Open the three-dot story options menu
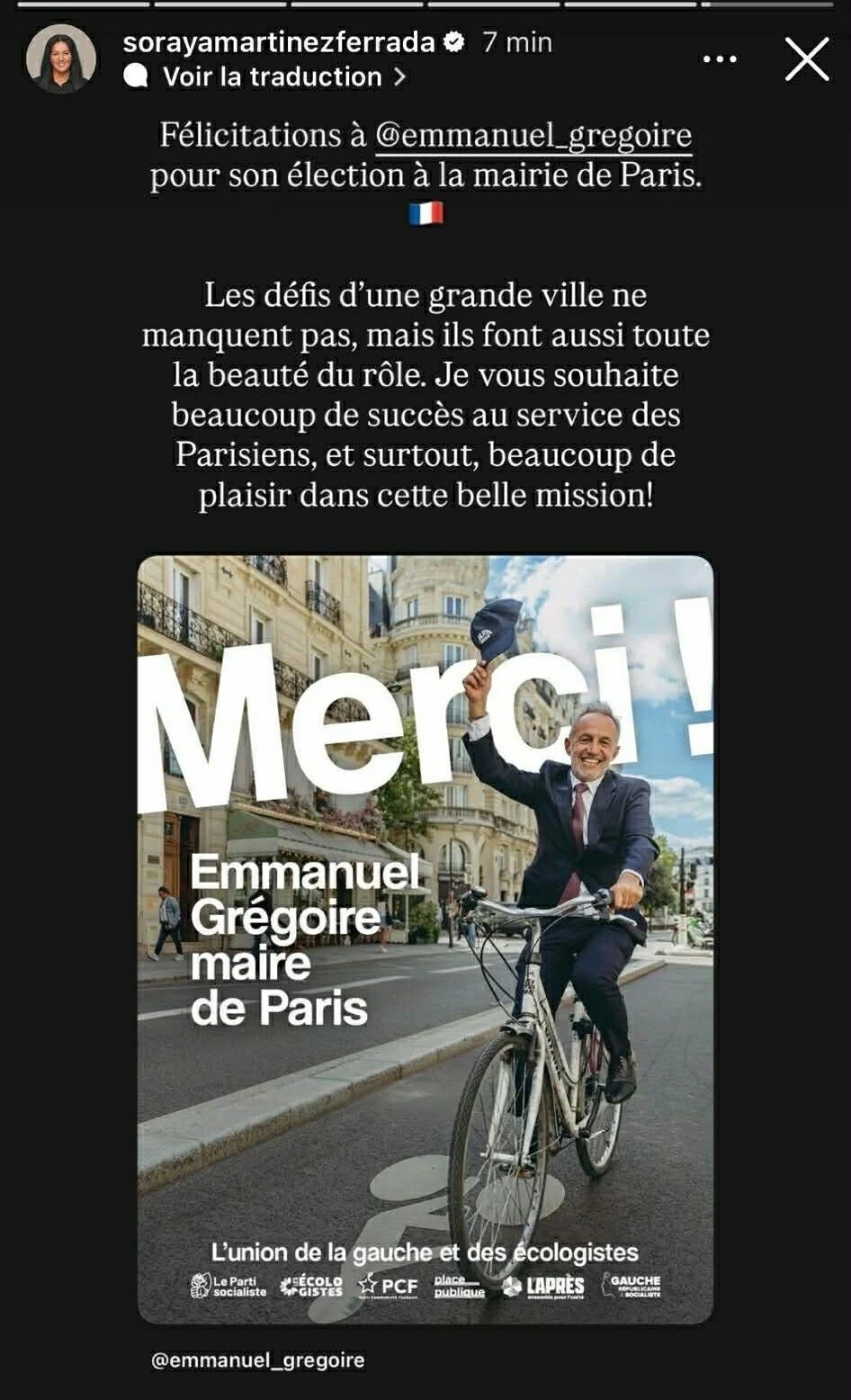The height and width of the screenshot is (1400, 851). tap(720, 59)
